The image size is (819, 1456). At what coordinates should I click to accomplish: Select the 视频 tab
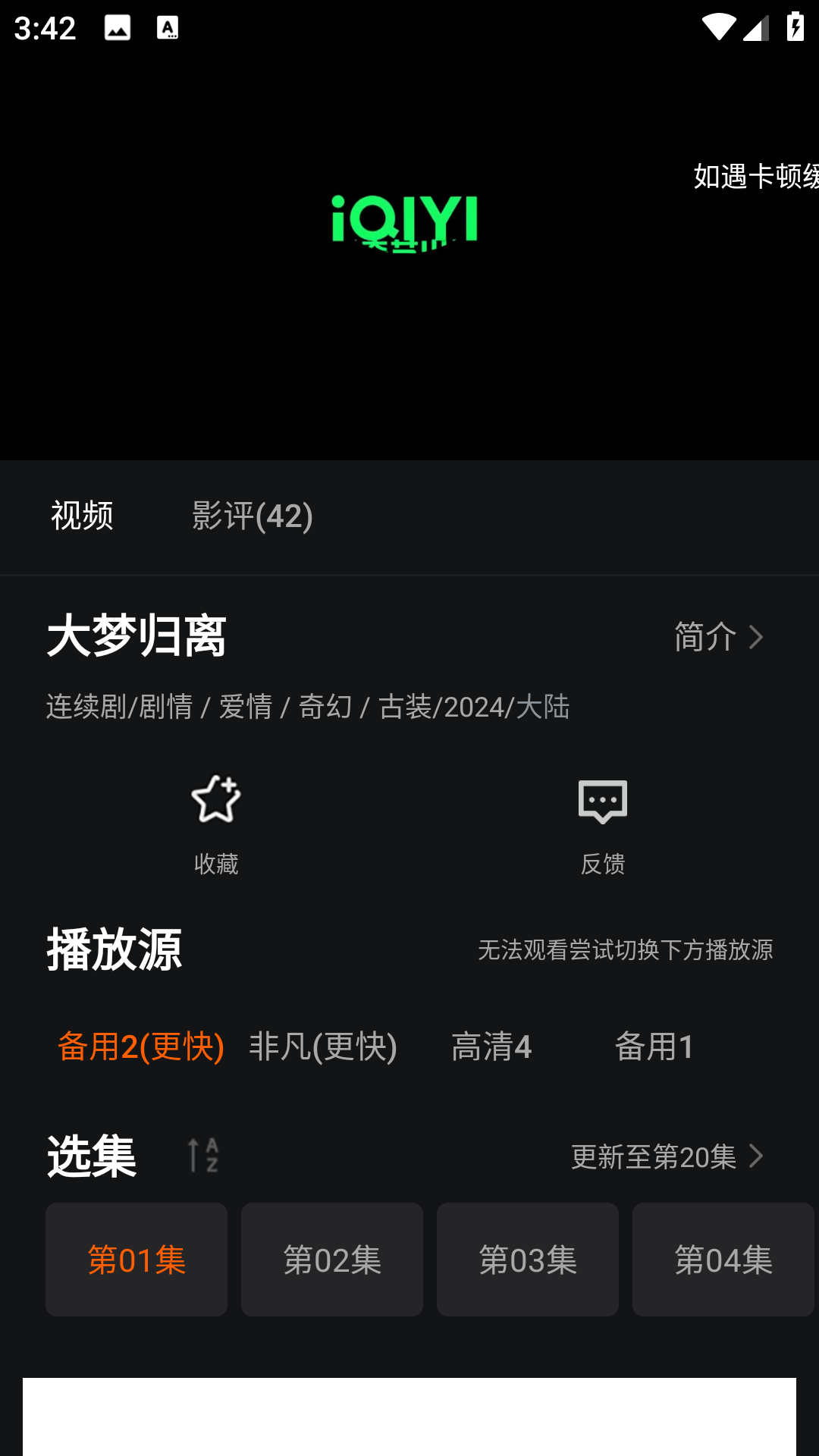[x=82, y=516]
